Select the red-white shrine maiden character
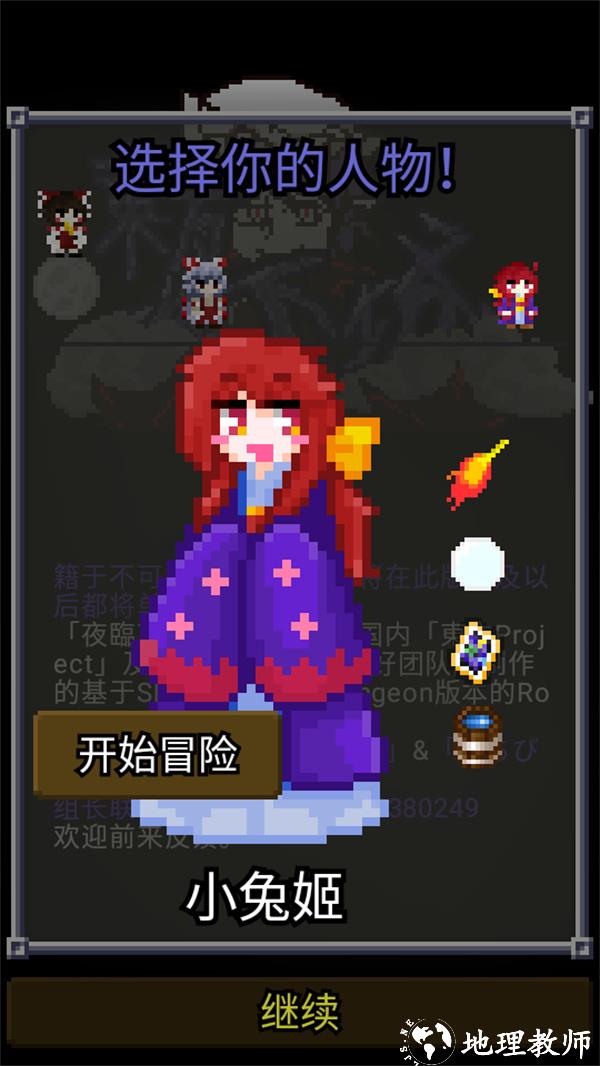 (63, 222)
